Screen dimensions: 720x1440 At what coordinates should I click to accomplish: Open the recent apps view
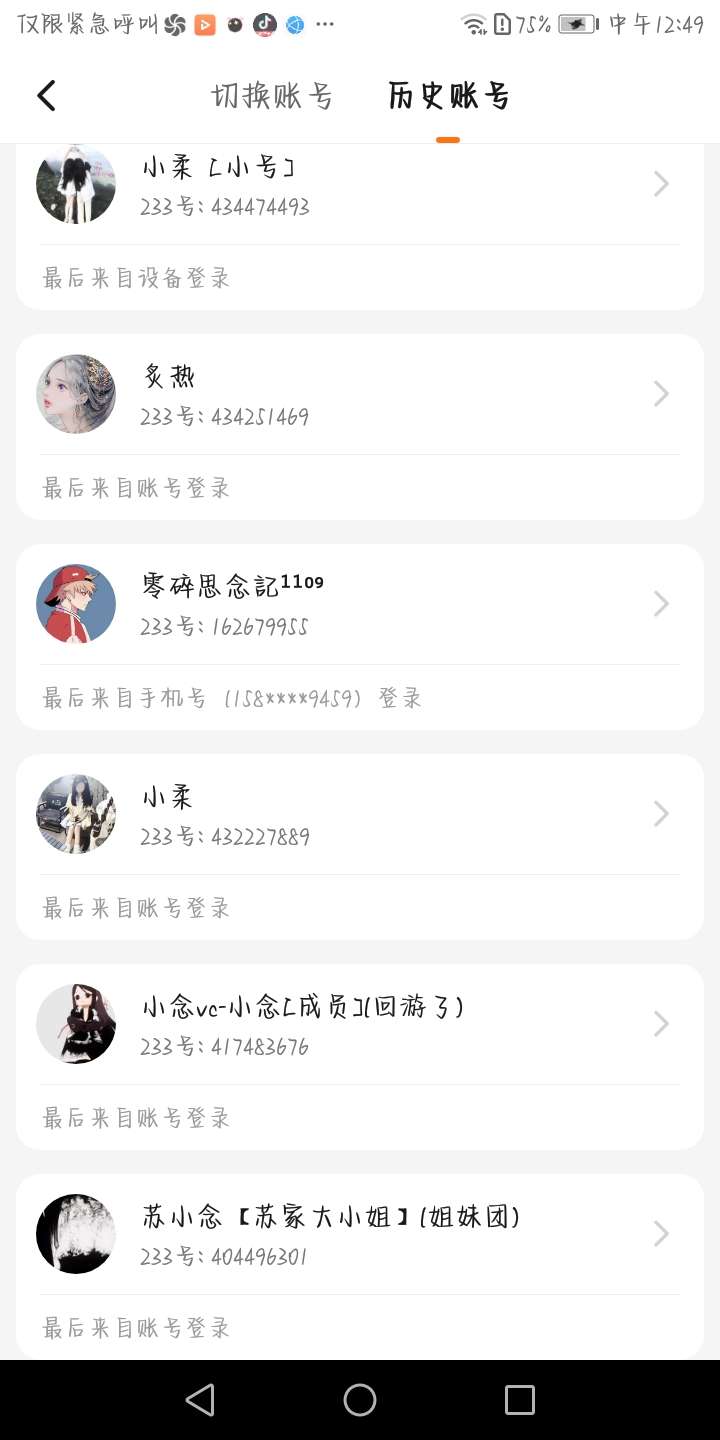pos(519,1400)
